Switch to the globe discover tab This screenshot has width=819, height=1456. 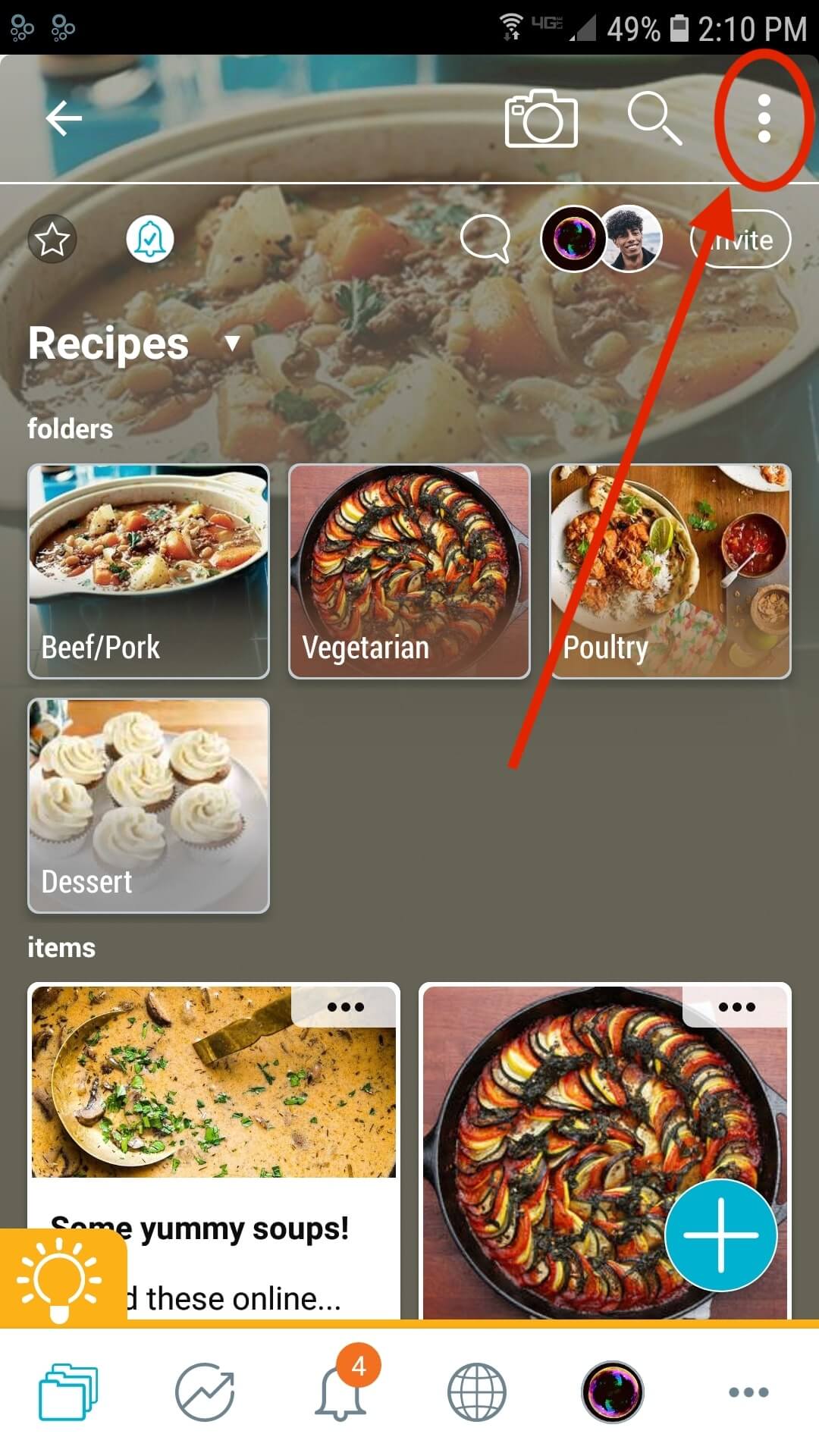click(476, 1392)
